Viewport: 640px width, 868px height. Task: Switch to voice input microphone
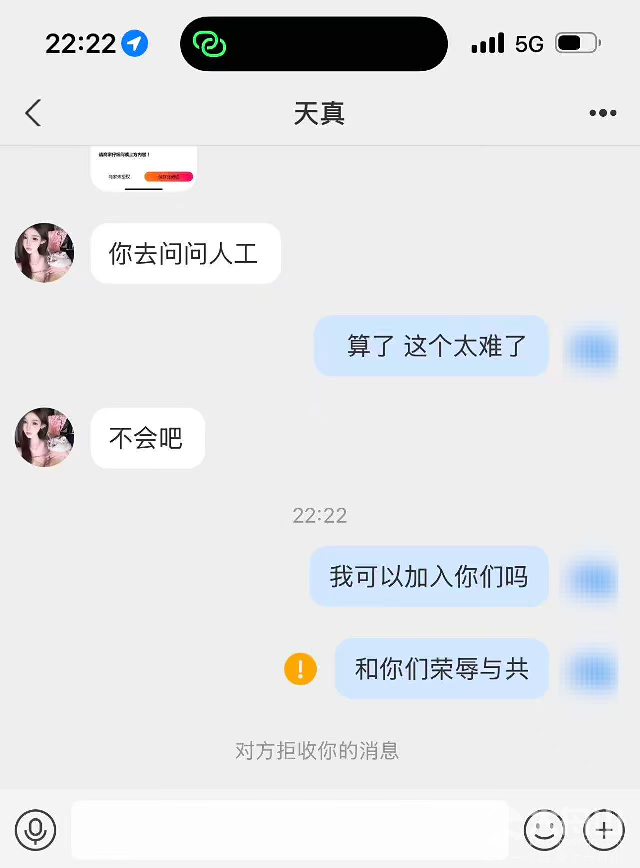[36, 829]
